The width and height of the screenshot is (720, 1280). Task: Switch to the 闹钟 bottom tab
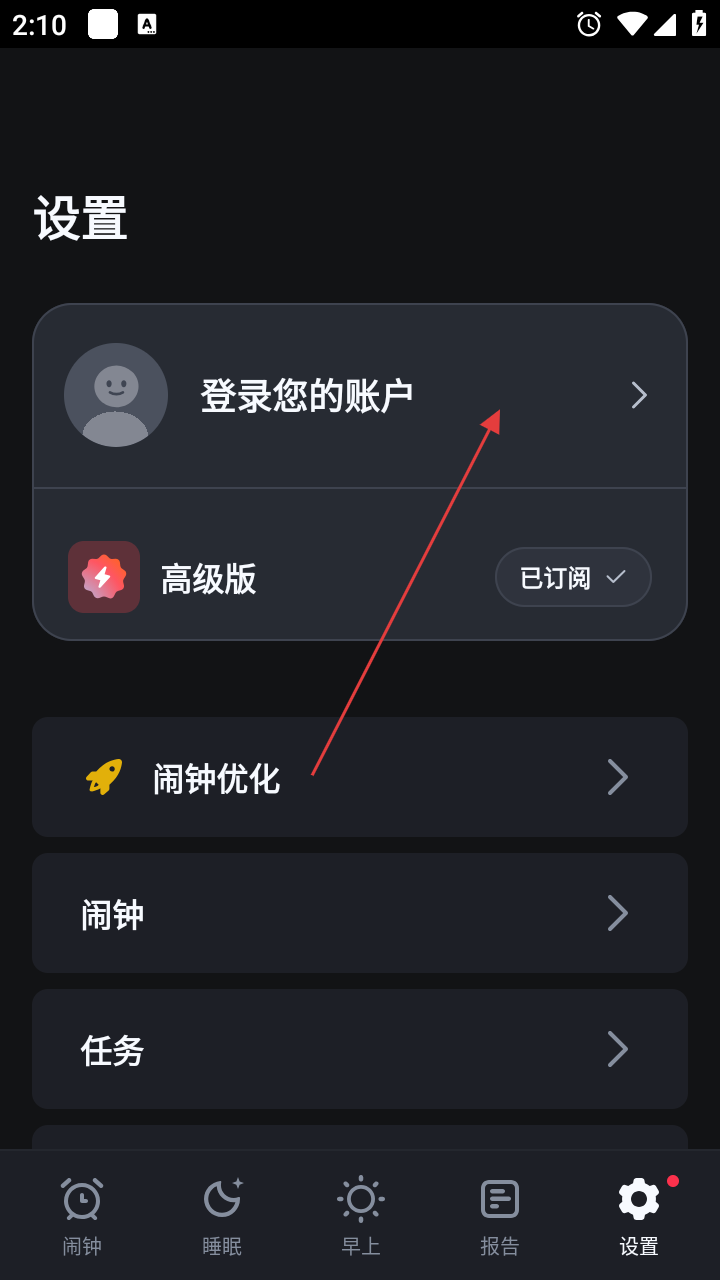coord(82,1215)
